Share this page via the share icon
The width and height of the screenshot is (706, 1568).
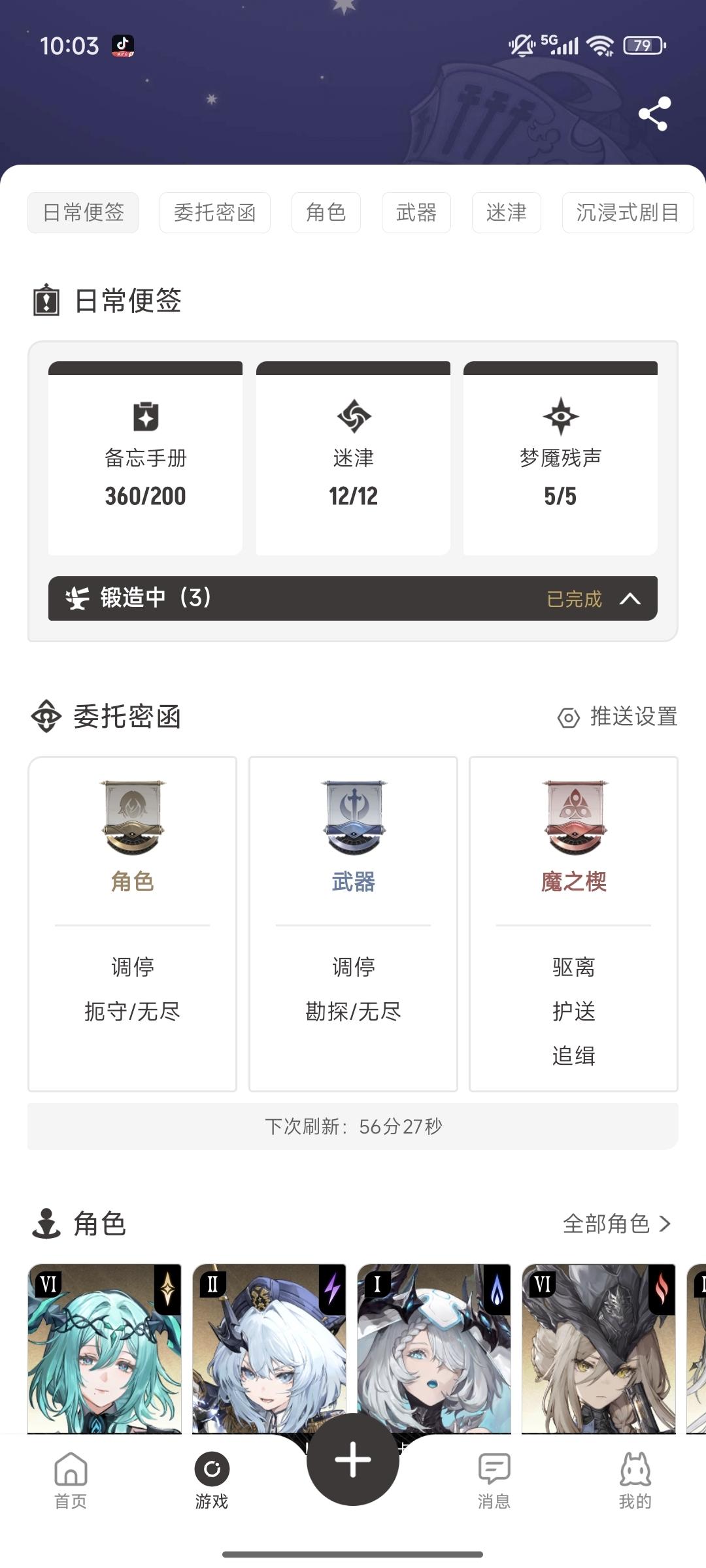pyautogui.click(x=654, y=114)
